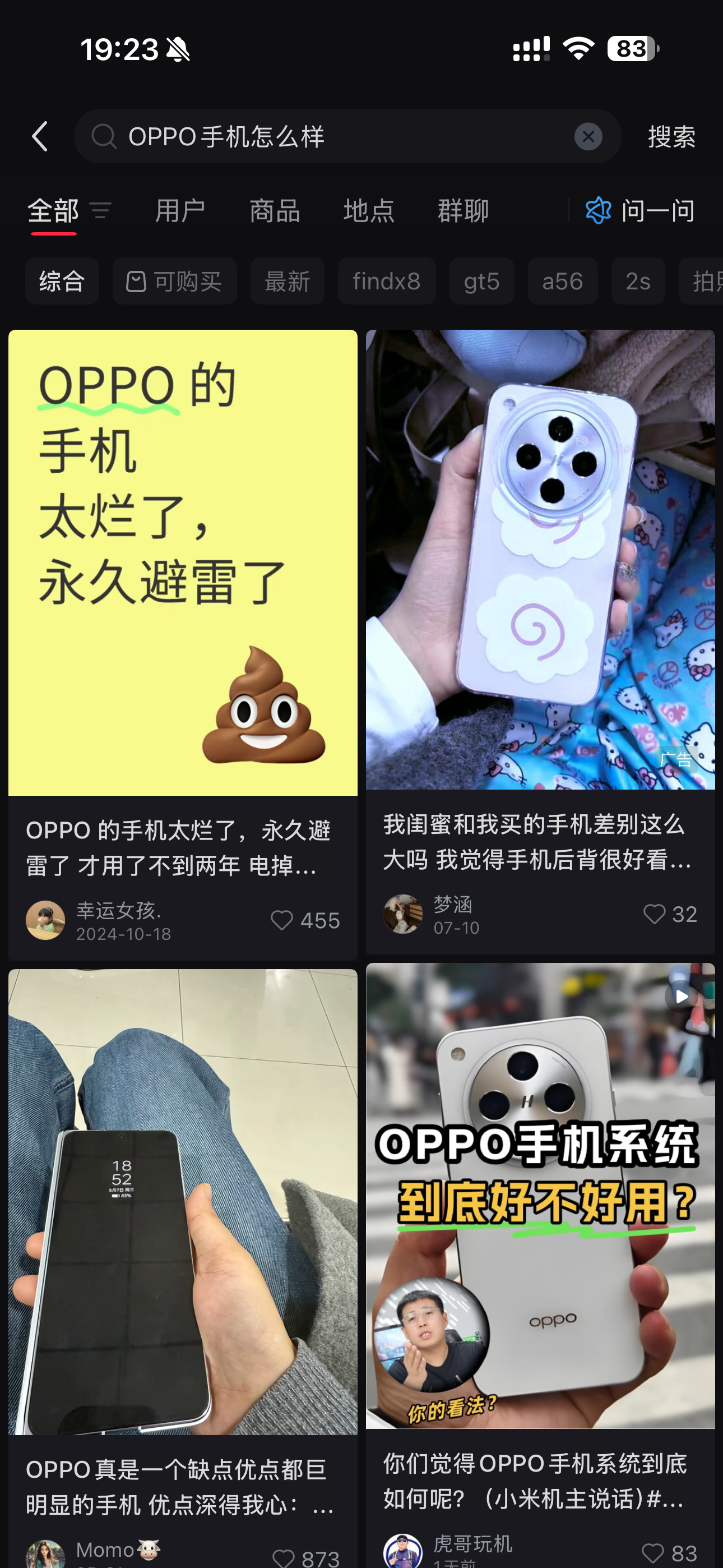Filter results by findx8 chip

coord(387,281)
